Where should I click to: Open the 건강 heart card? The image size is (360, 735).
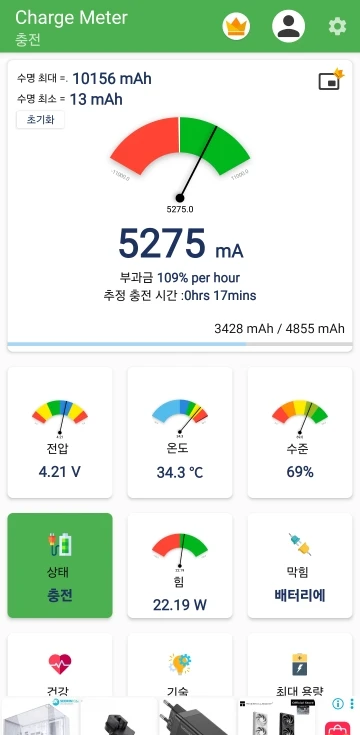[x=60, y=666]
